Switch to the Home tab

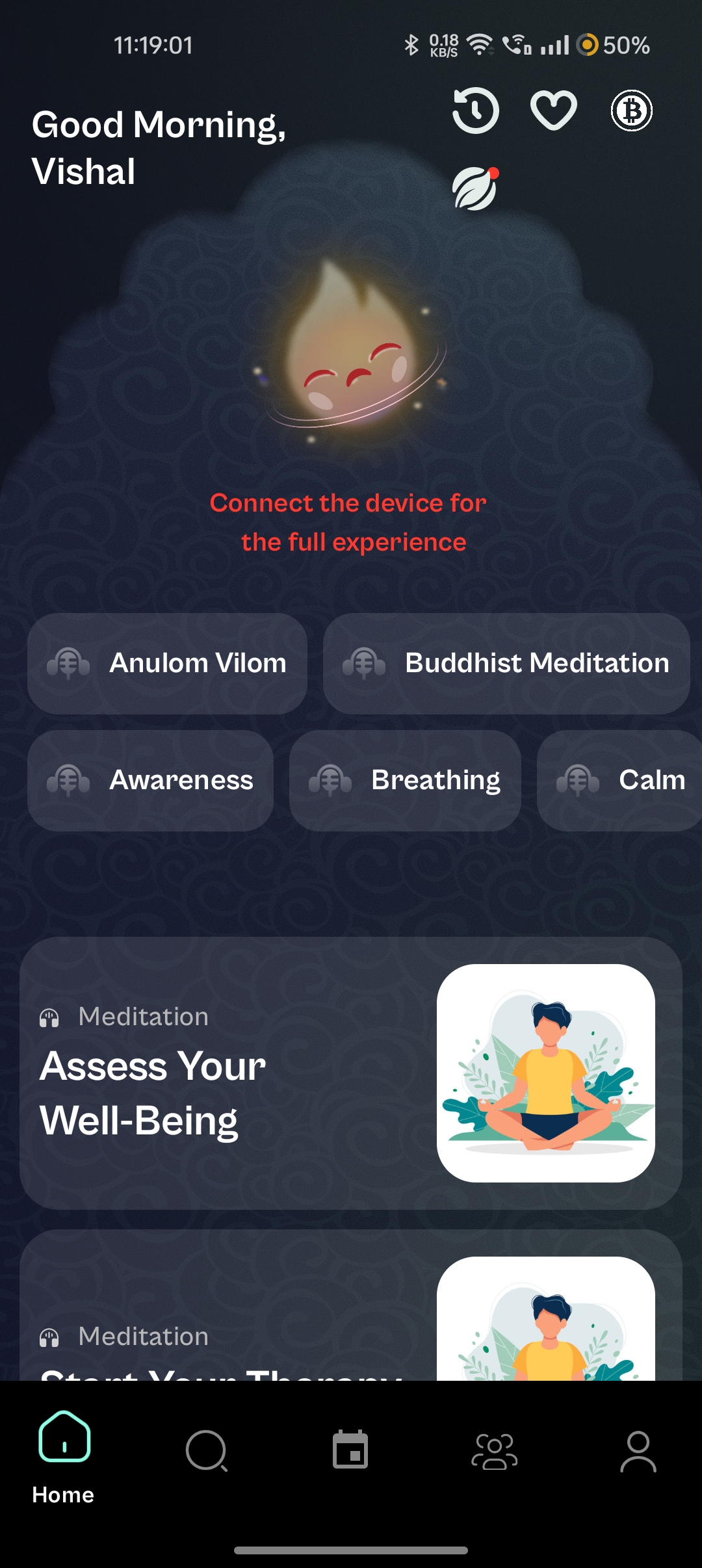pos(64,1456)
